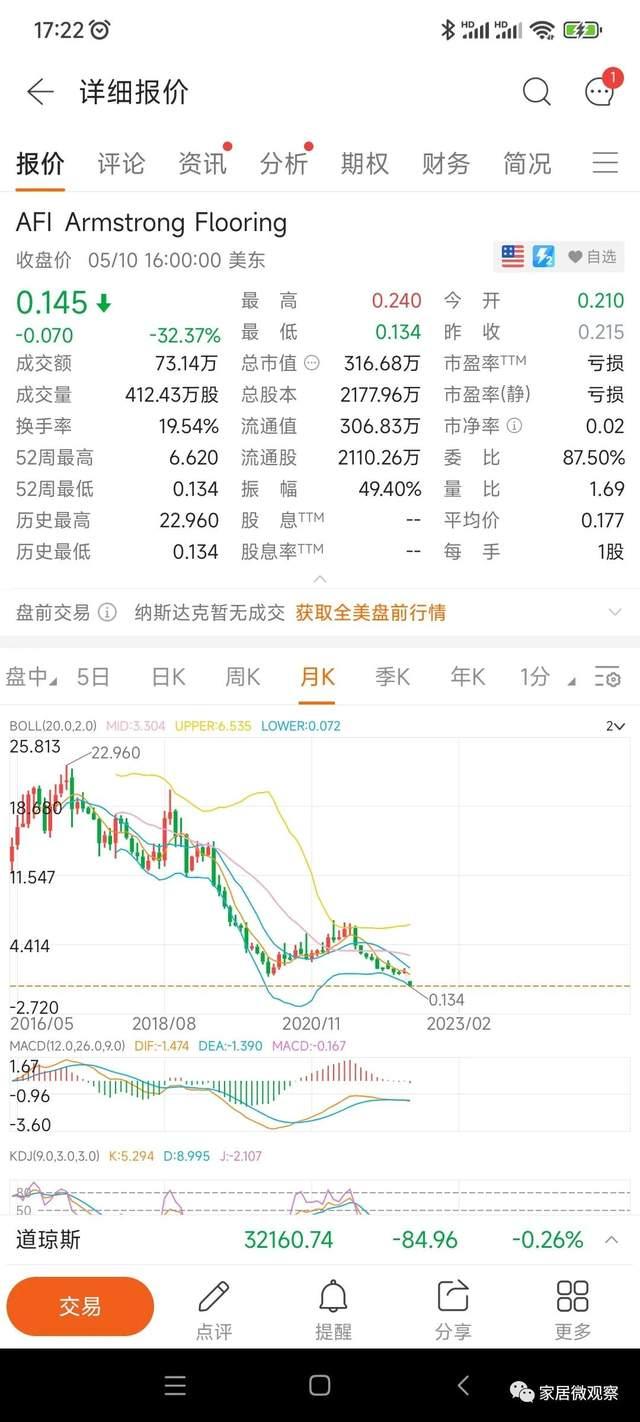Tap the orange 交易 button

click(80, 1306)
